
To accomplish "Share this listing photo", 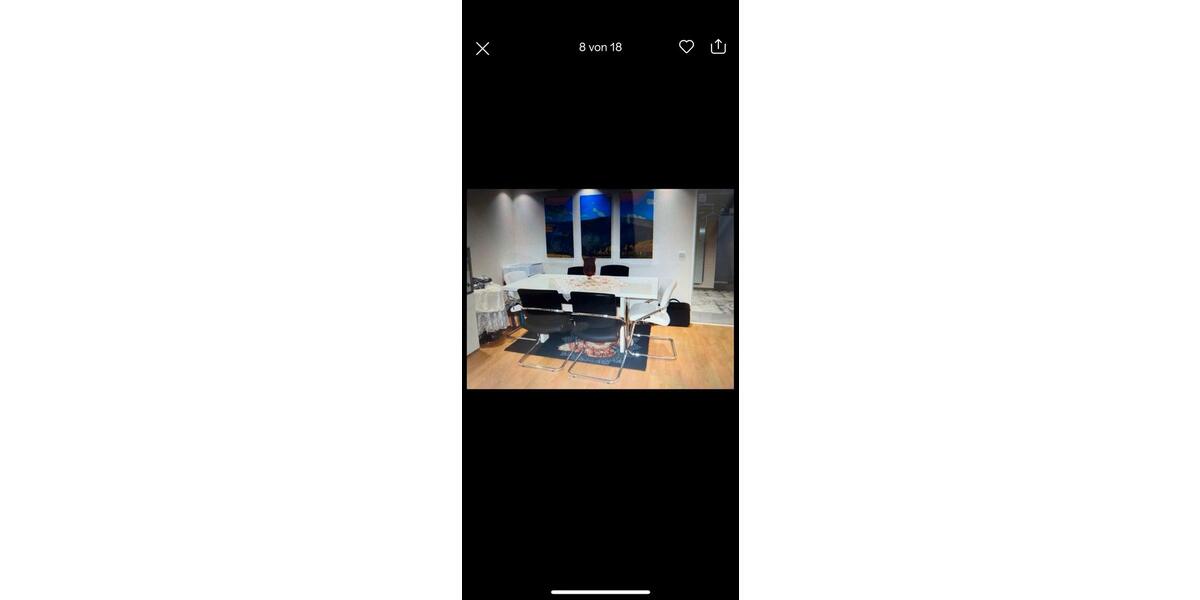I will [x=718, y=46].
